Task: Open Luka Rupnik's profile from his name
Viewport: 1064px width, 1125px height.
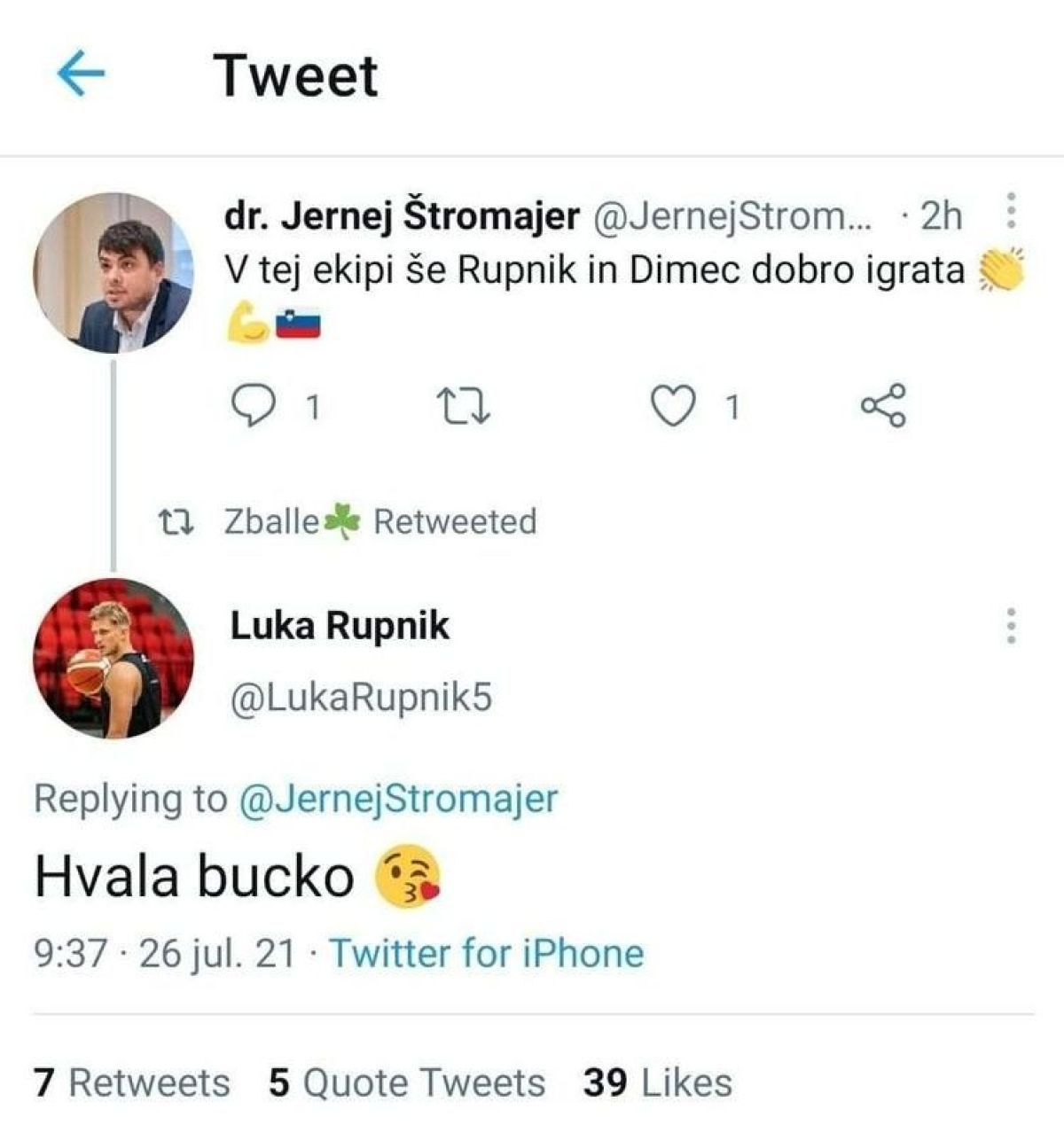Action: [x=340, y=626]
